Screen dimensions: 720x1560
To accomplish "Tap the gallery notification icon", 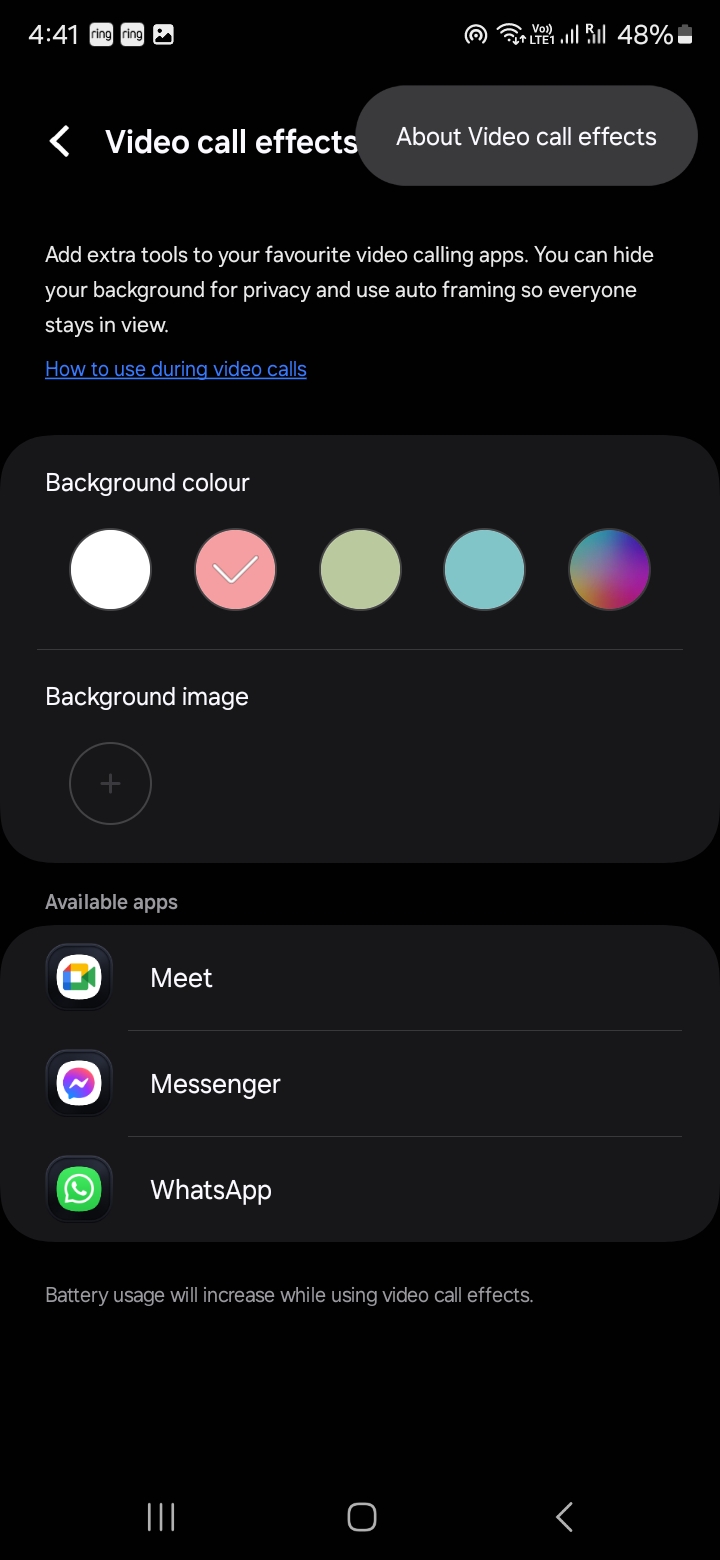I will [163, 33].
